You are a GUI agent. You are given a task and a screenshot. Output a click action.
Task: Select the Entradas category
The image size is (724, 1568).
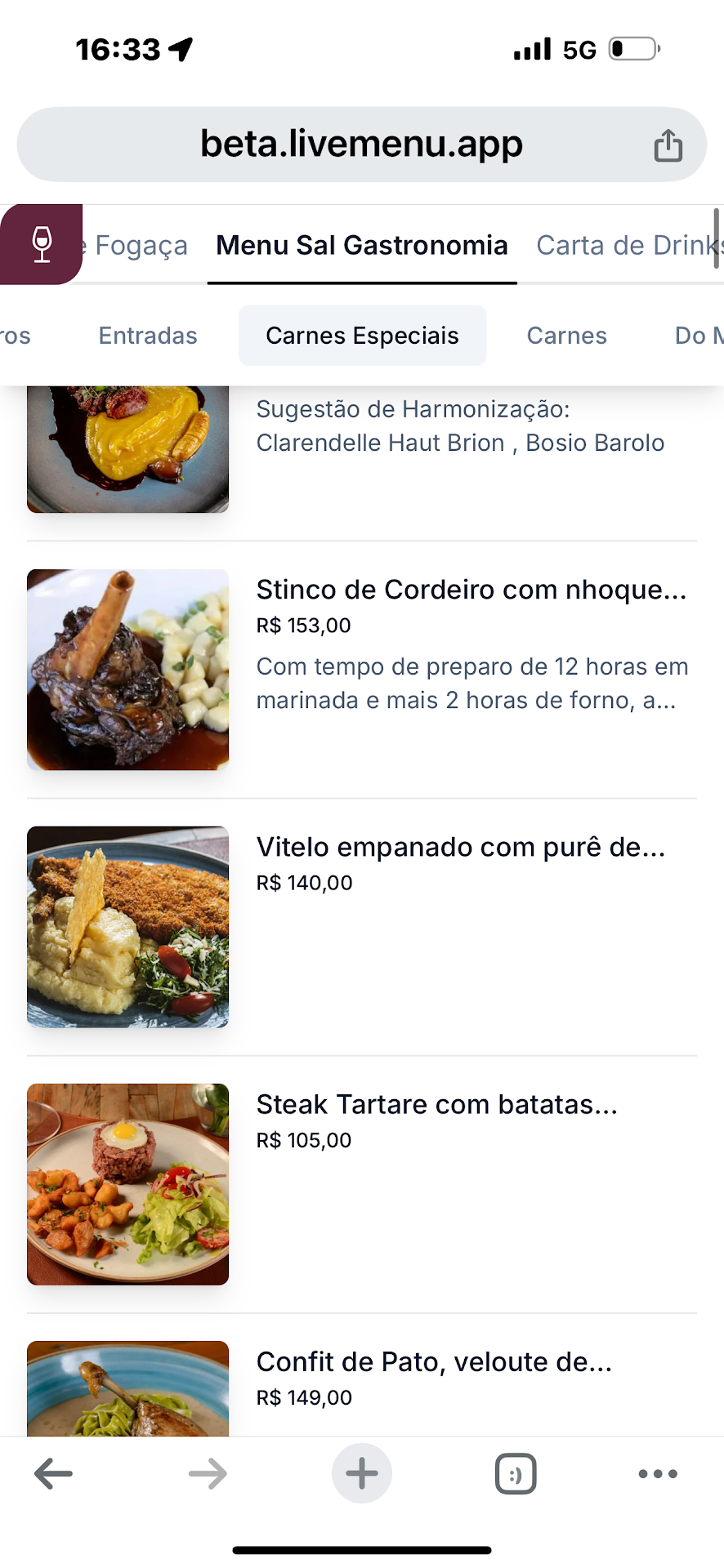(148, 336)
